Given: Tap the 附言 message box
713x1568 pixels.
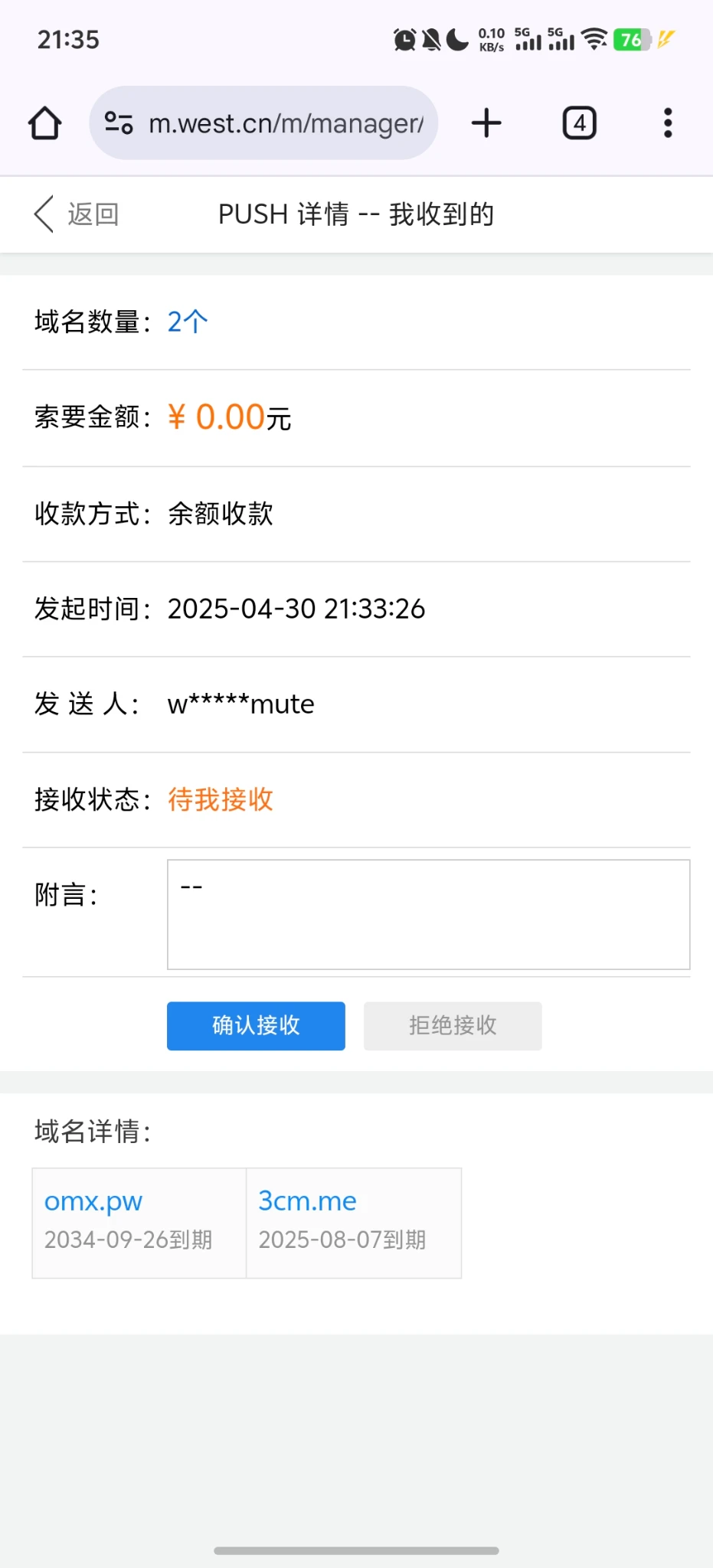Looking at the screenshot, I should pyautogui.click(x=428, y=914).
